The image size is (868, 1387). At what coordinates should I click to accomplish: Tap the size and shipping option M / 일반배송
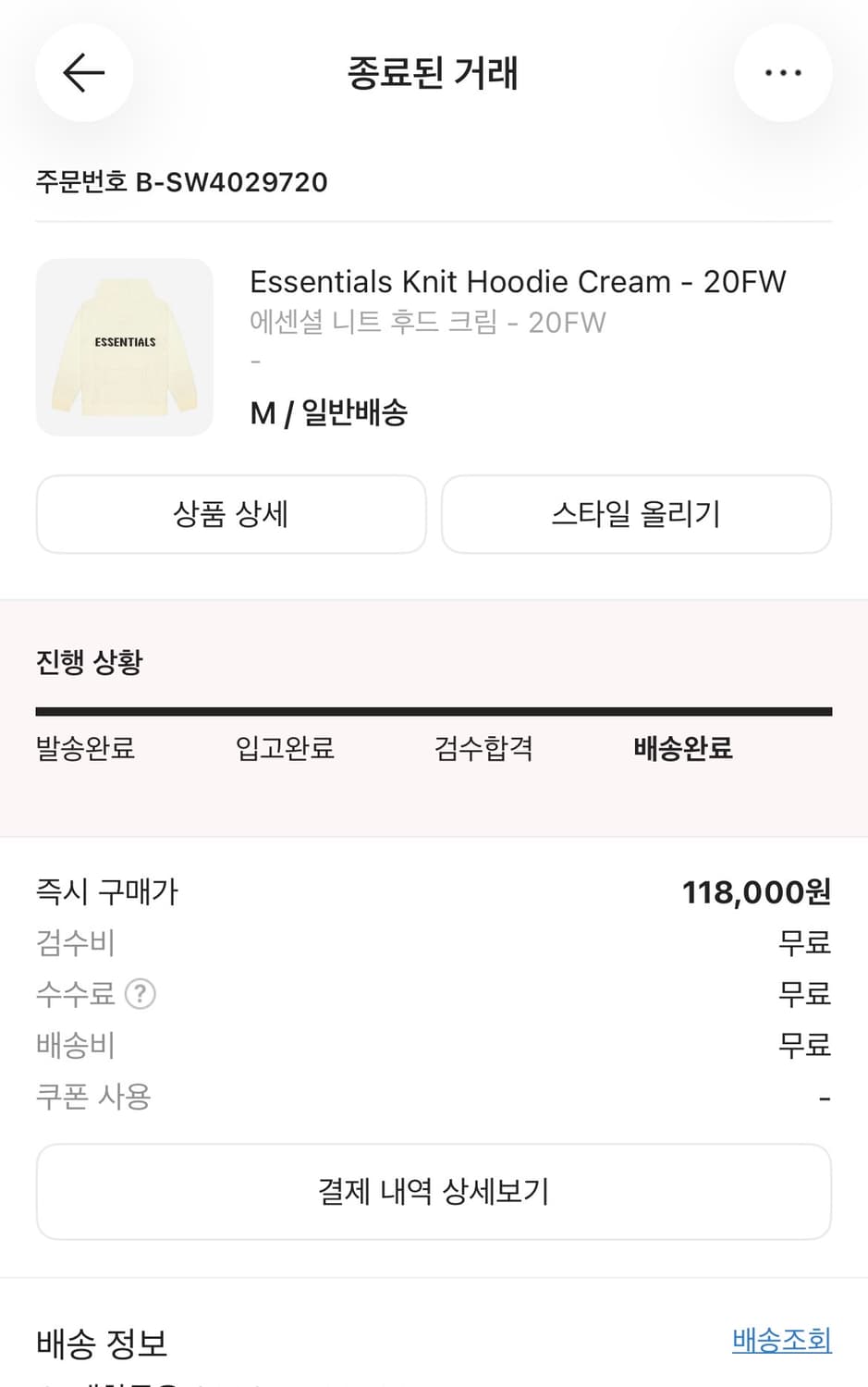coord(328,413)
